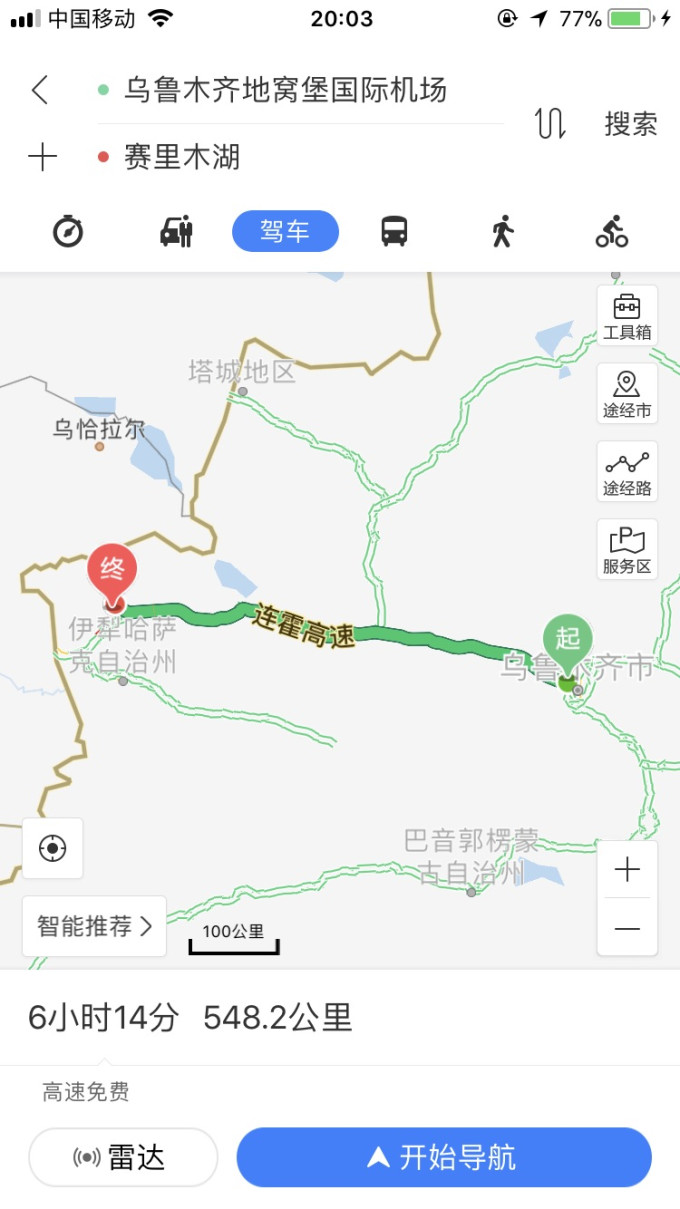Start 雷达 radar mode
This screenshot has width=680, height=1209.
123,1158
